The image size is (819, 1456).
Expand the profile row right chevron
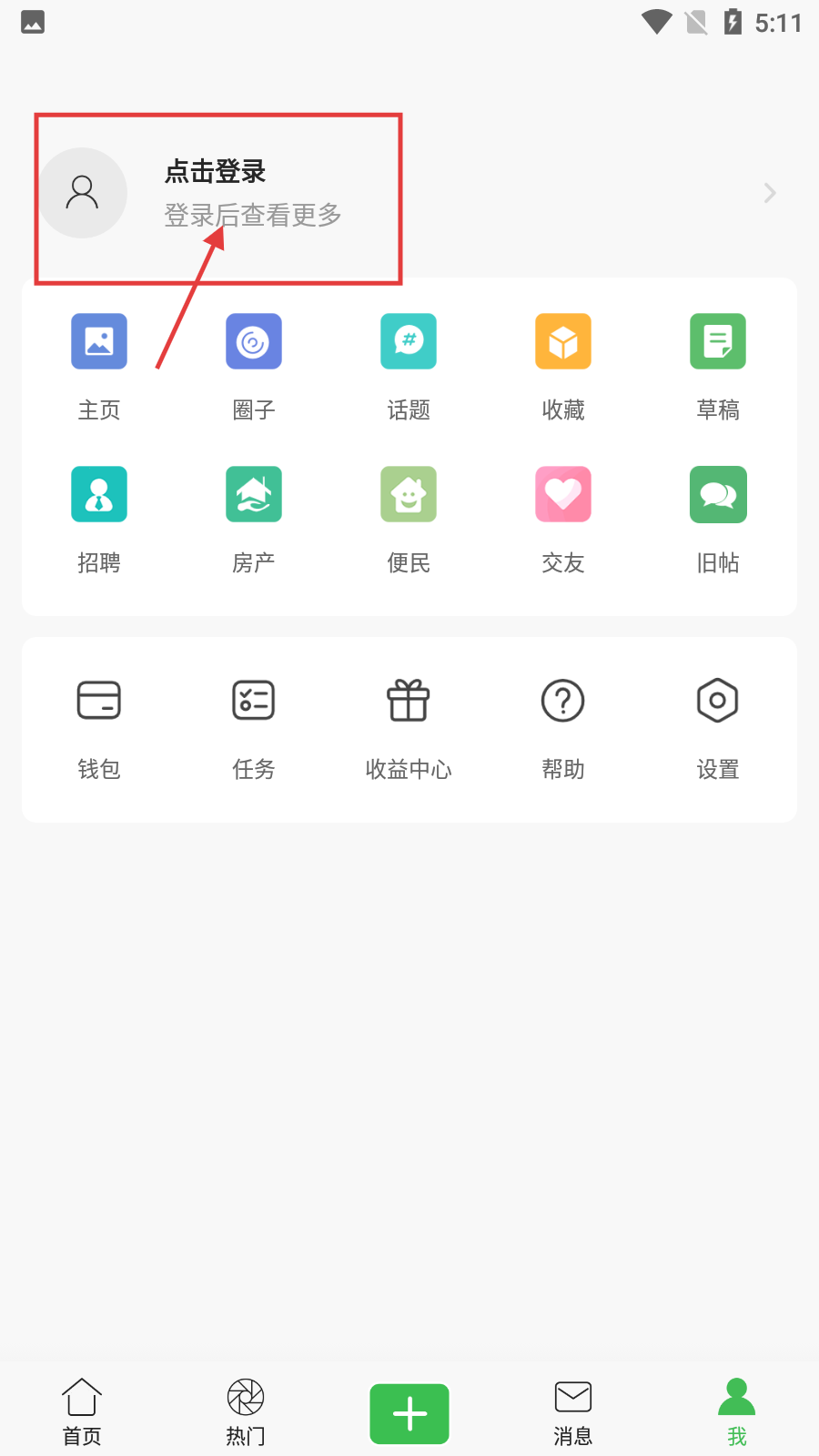click(x=769, y=193)
